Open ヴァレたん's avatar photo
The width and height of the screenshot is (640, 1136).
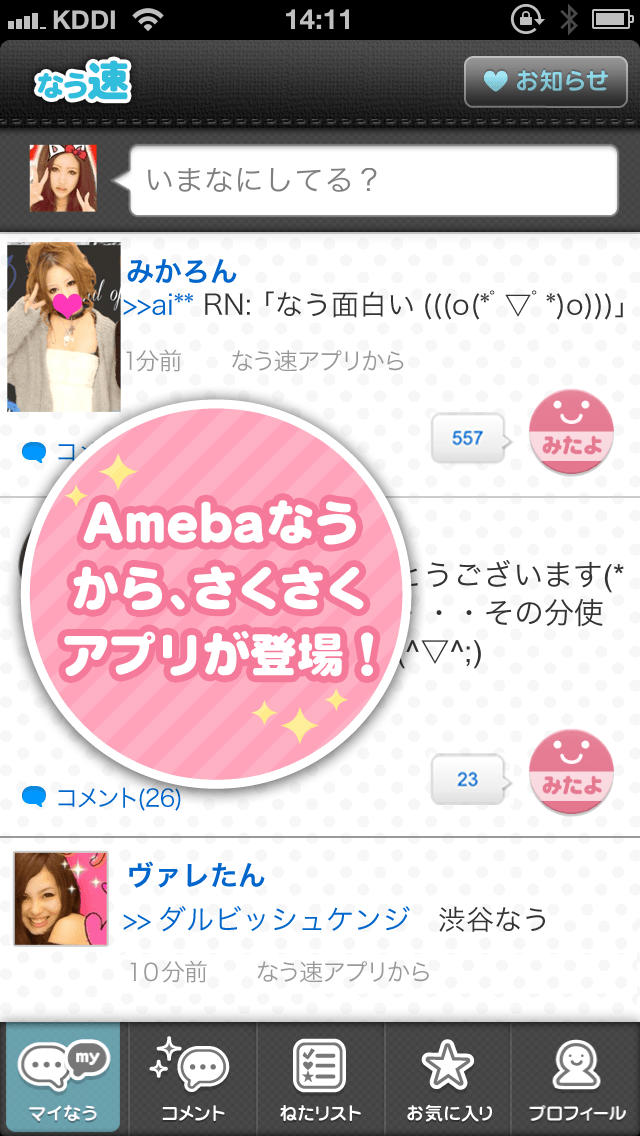(61, 898)
